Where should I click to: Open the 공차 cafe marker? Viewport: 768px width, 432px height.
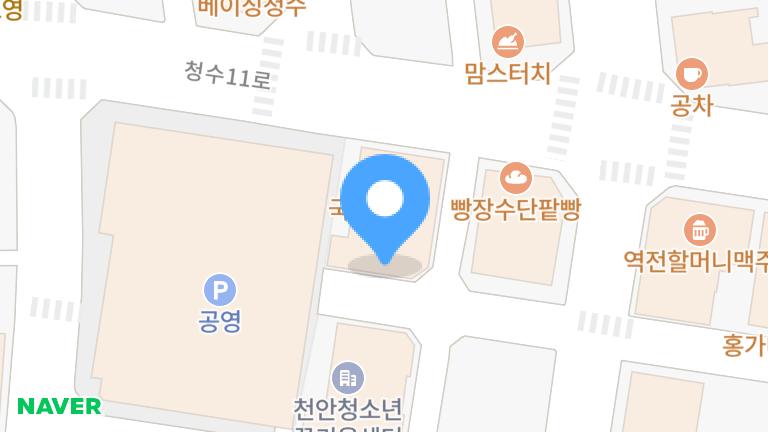tap(691, 73)
